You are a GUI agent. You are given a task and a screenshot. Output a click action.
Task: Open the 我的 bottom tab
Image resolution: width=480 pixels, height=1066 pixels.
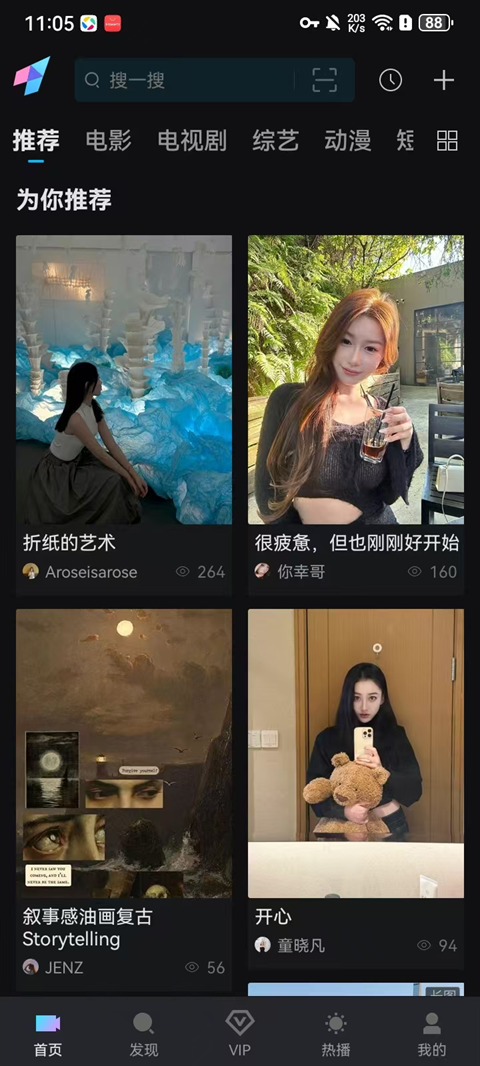[432, 1035]
